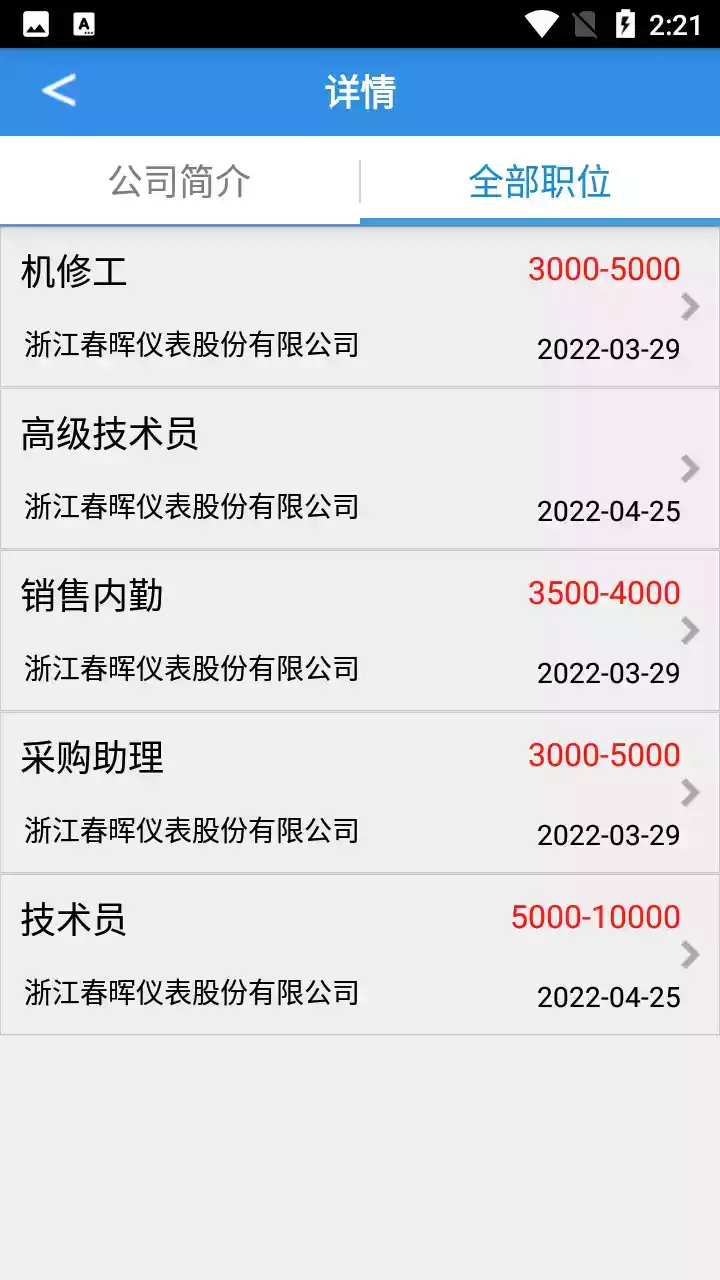Expand details for 机修工 via its chevron
This screenshot has height=1280, width=720.
coord(689,307)
